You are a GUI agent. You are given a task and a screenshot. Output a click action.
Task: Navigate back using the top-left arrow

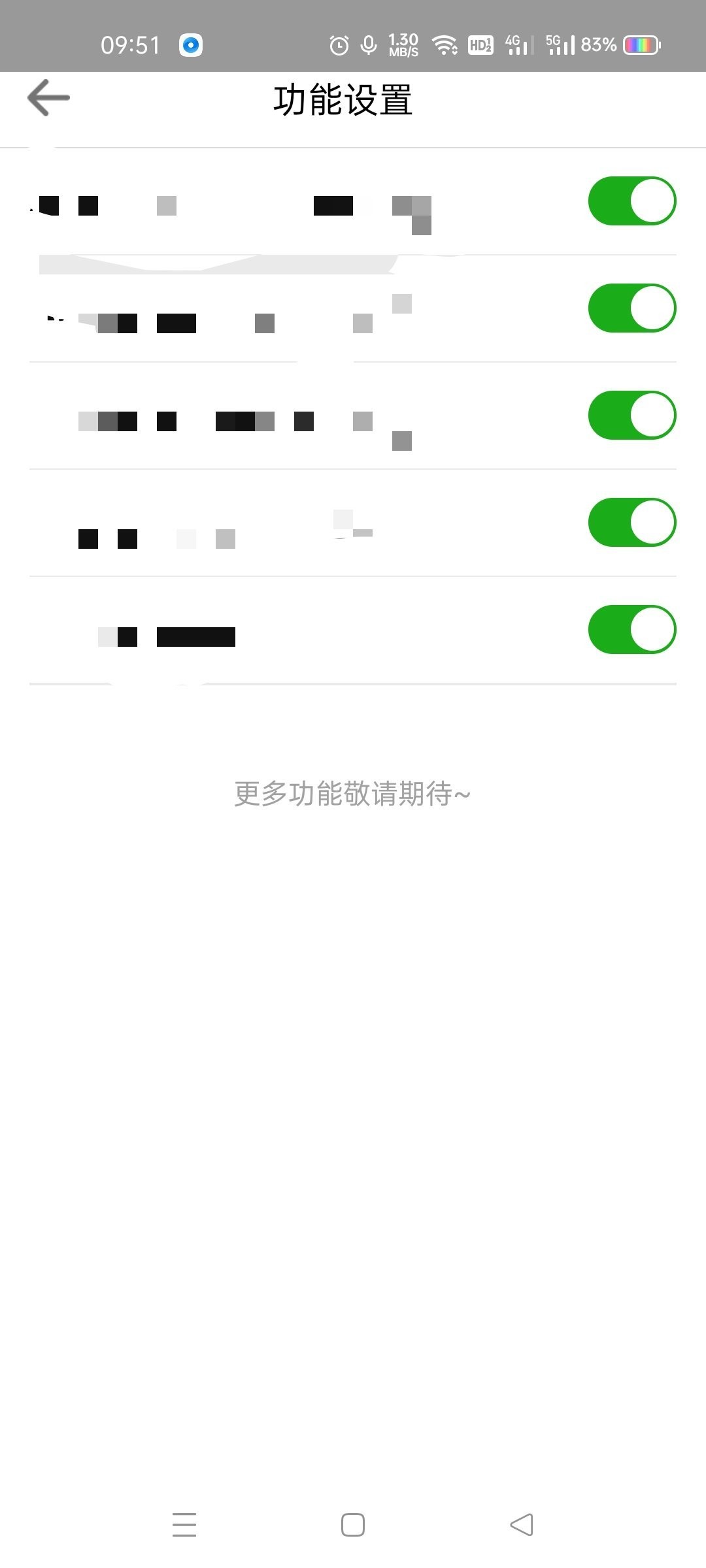[x=48, y=97]
